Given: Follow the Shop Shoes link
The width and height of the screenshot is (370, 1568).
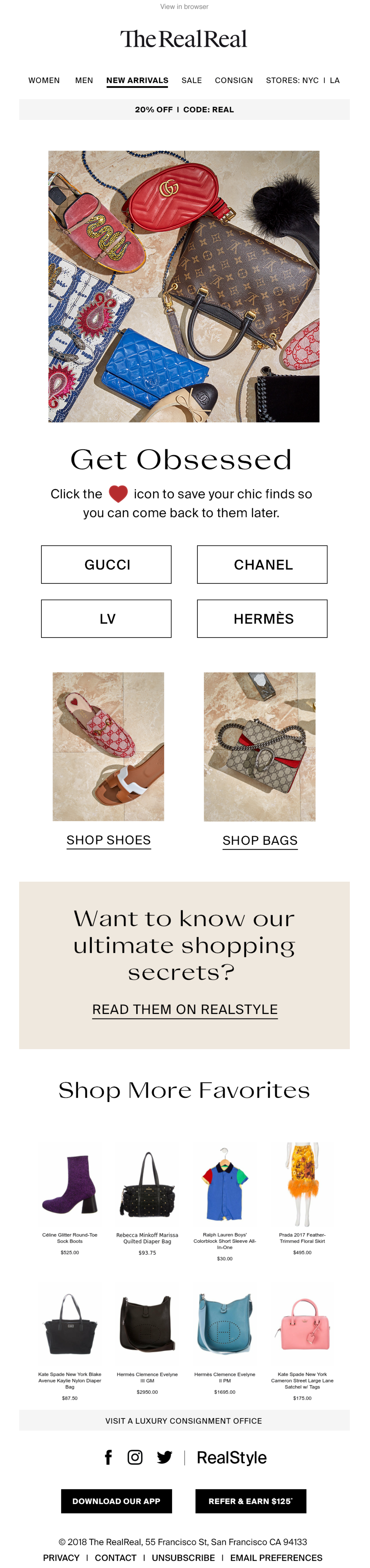Looking at the screenshot, I should (108, 840).
